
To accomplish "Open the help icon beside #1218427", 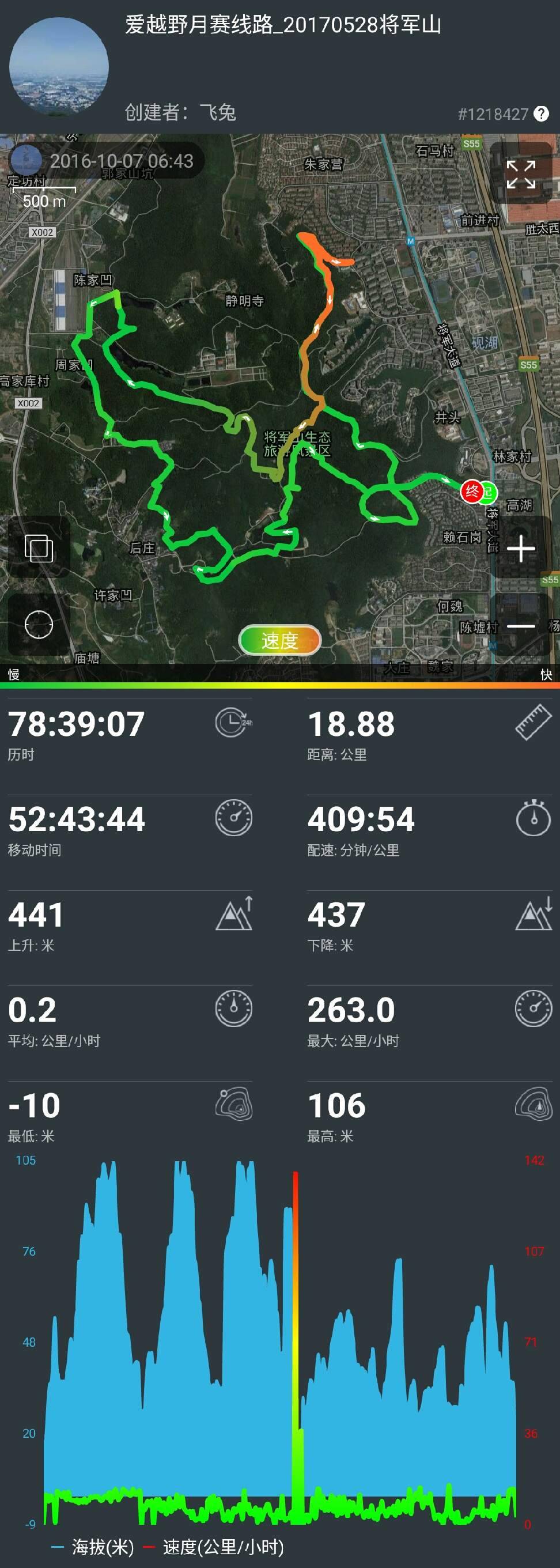I will (540, 114).
